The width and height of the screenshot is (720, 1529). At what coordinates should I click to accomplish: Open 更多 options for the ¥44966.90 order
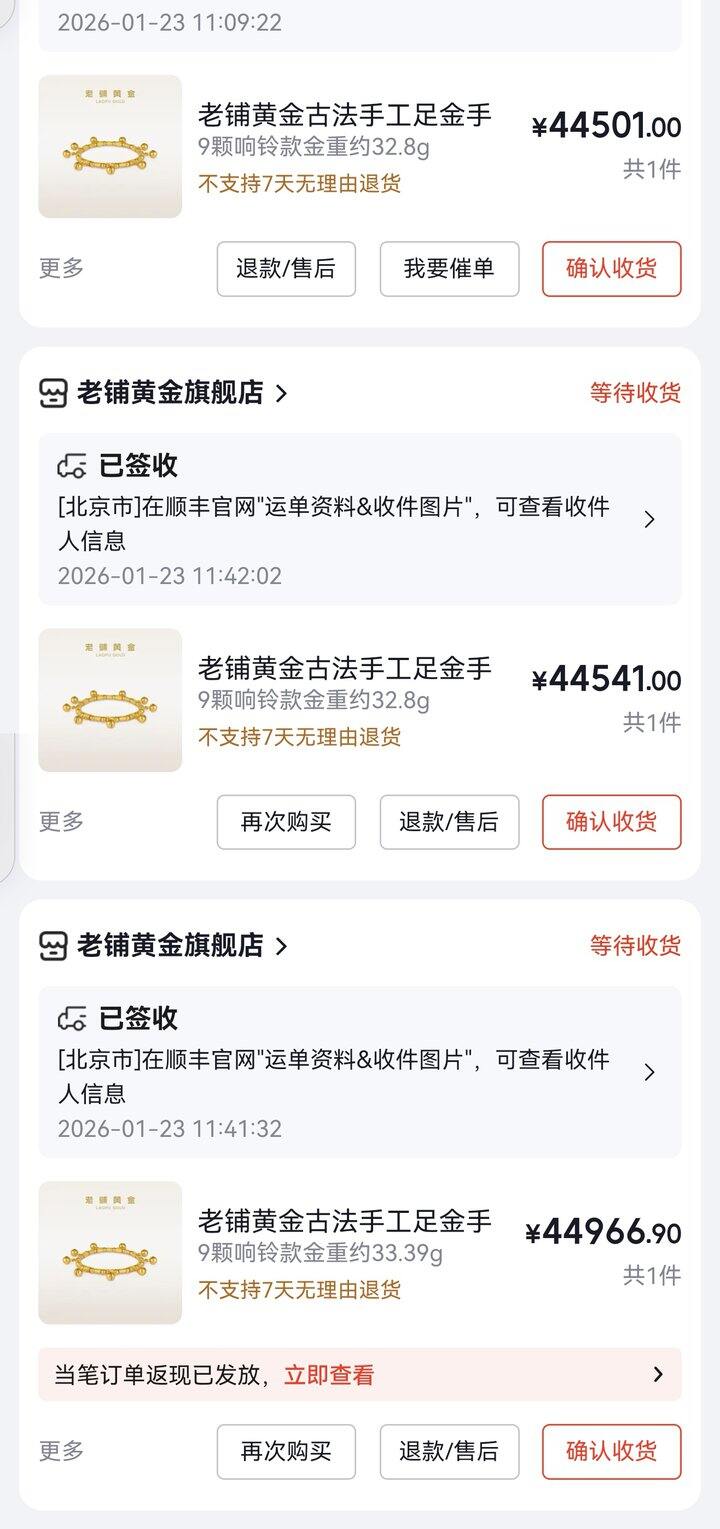[62, 1450]
